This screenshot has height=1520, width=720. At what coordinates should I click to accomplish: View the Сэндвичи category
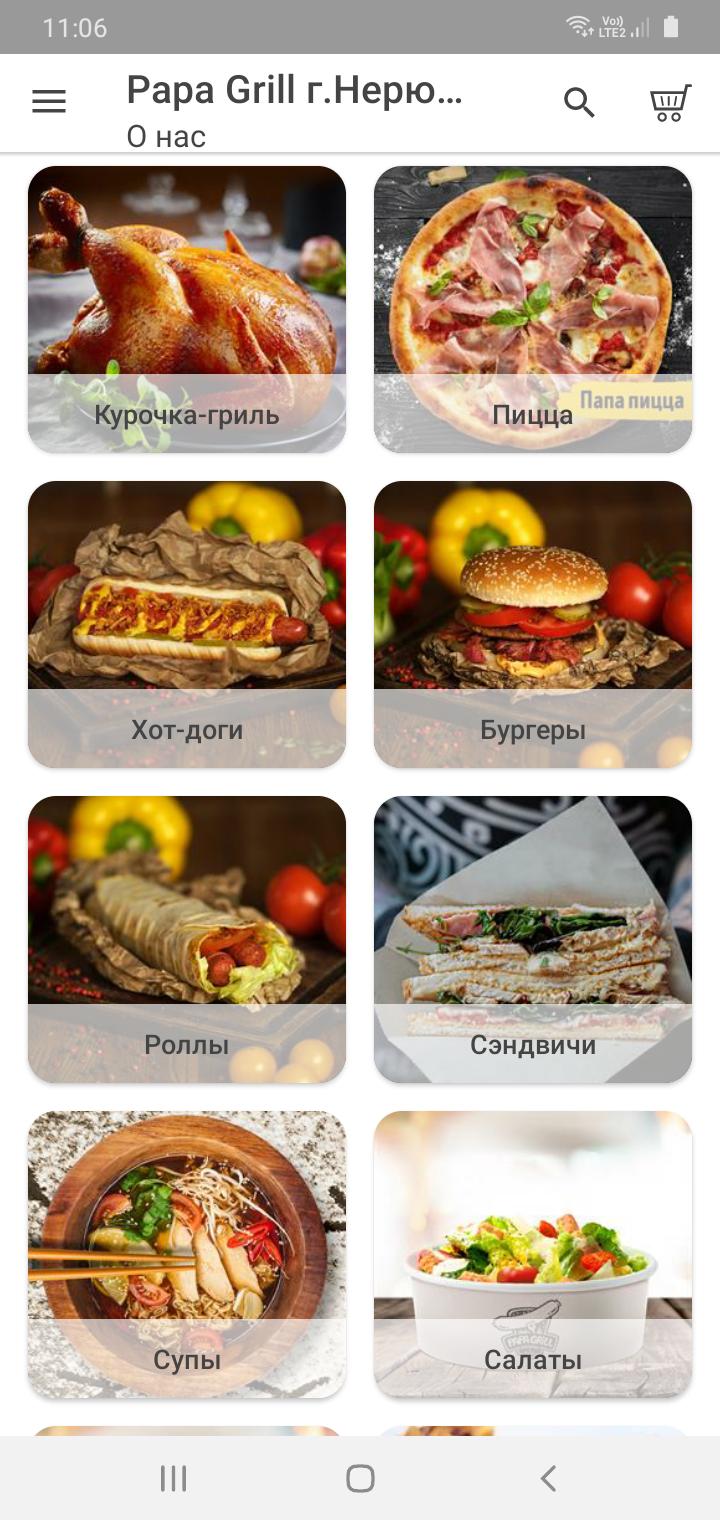coord(533,939)
